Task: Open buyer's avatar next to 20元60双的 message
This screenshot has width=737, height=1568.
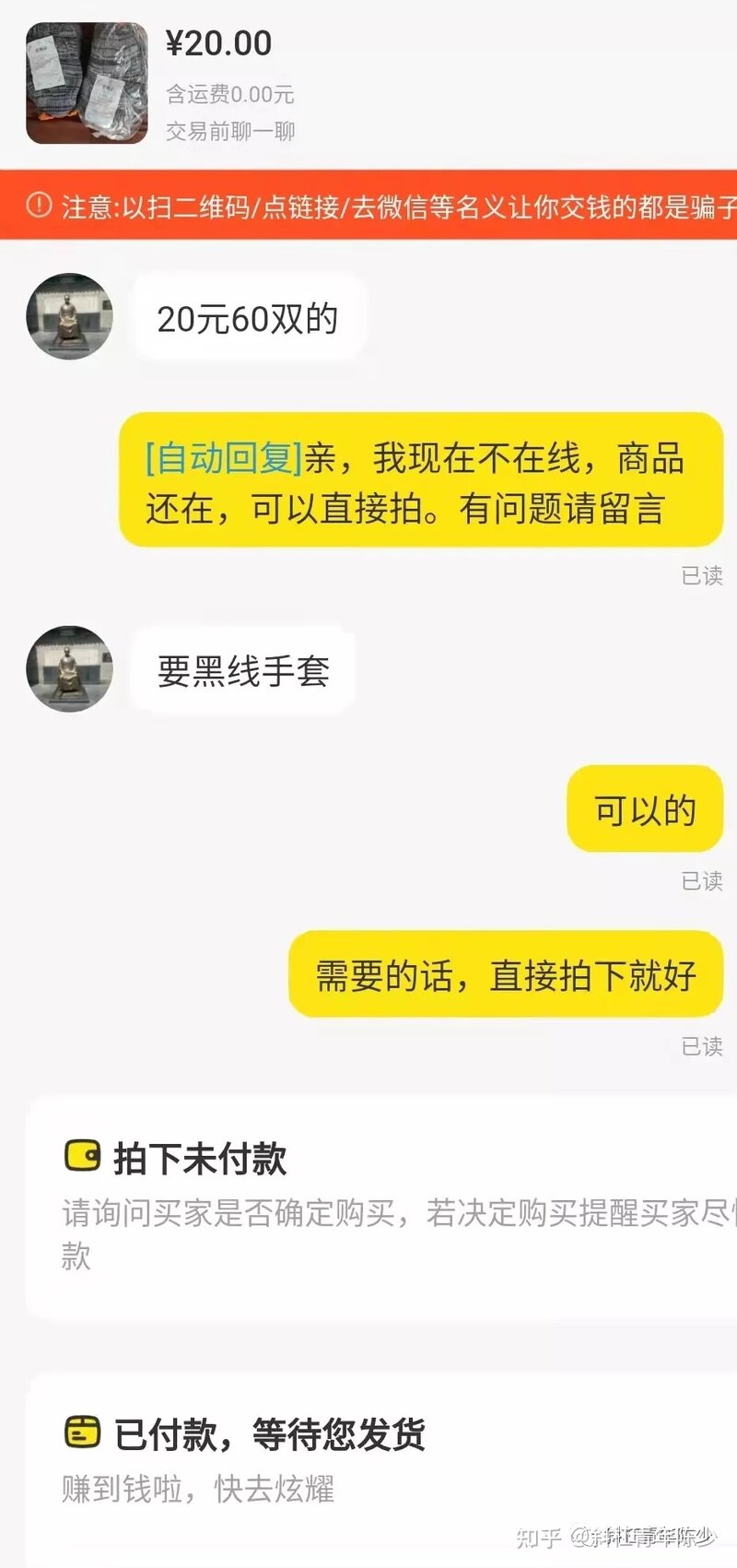Action: (69, 316)
